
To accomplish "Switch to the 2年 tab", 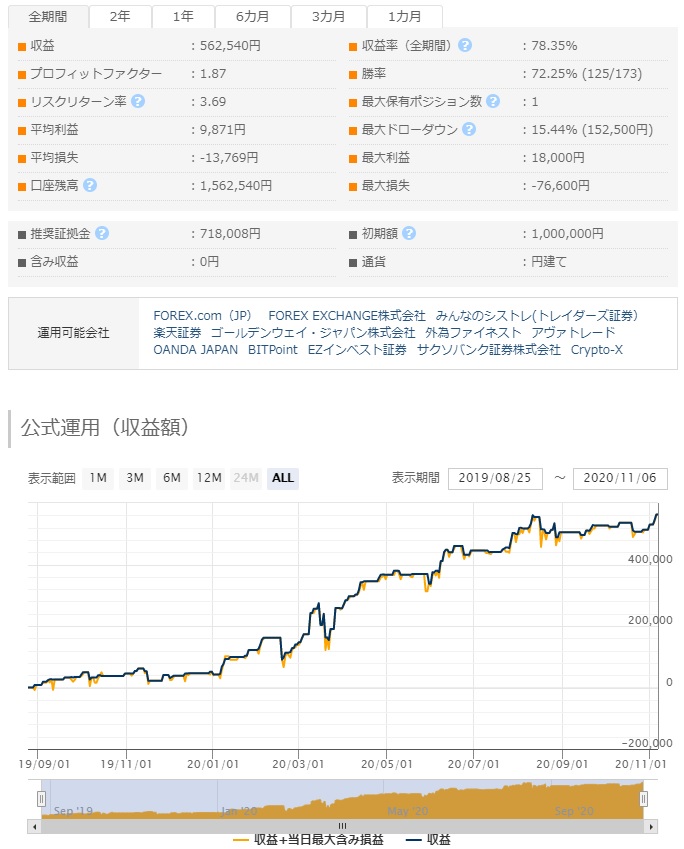I will pos(120,17).
